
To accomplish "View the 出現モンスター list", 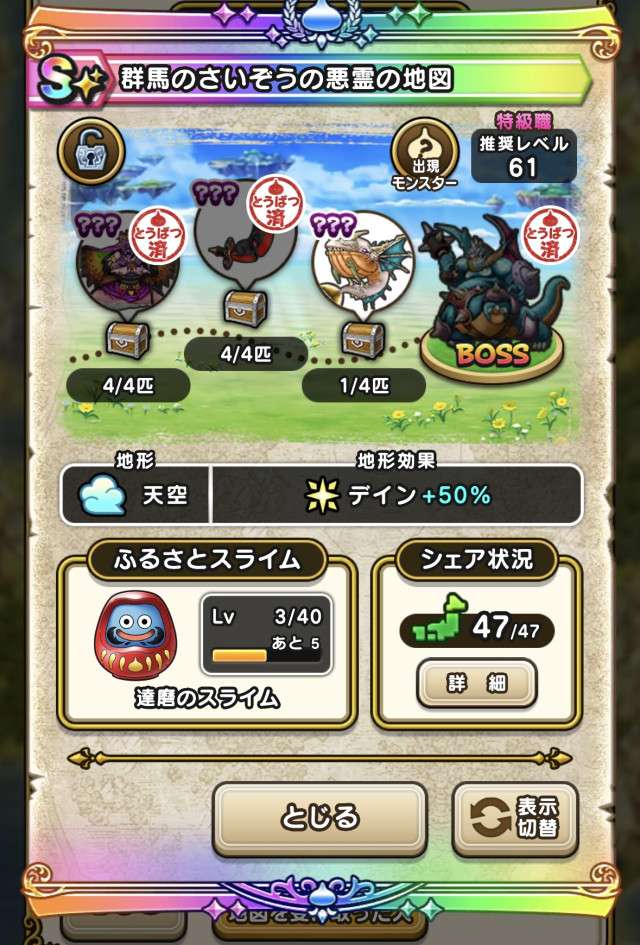I will pos(423,155).
